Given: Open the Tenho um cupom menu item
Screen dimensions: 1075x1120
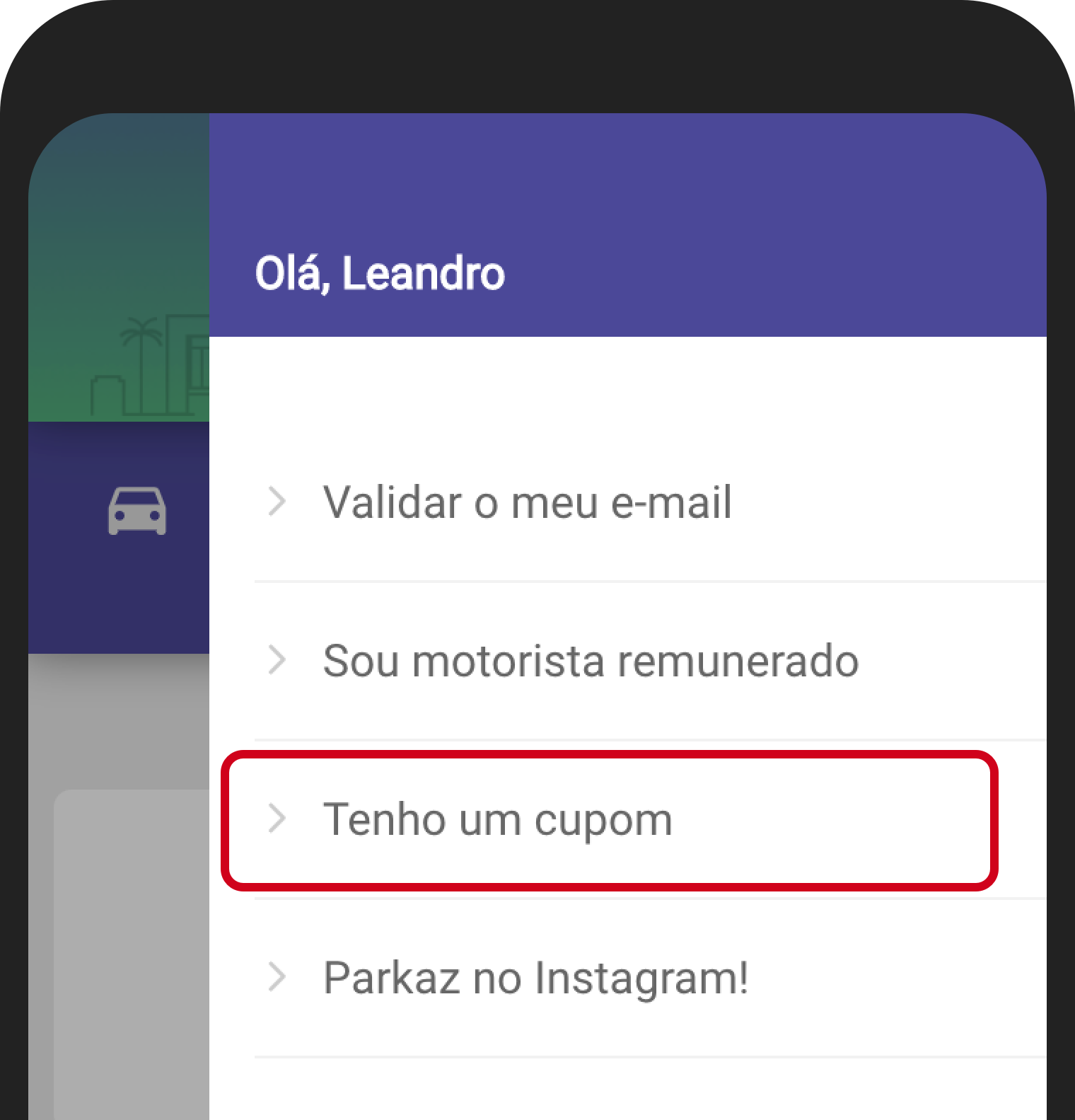Looking at the screenshot, I should (497, 819).
